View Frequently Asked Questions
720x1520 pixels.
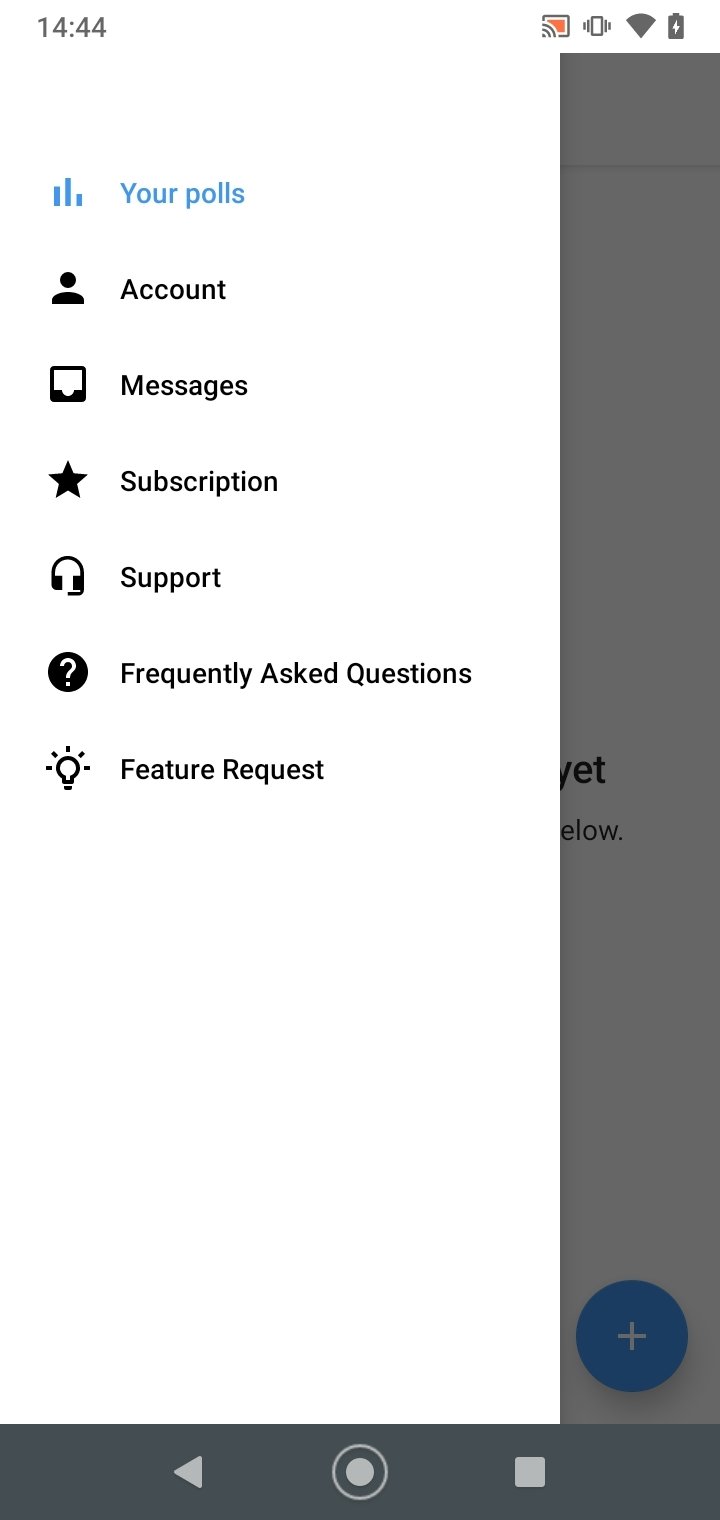coord(280,673)
